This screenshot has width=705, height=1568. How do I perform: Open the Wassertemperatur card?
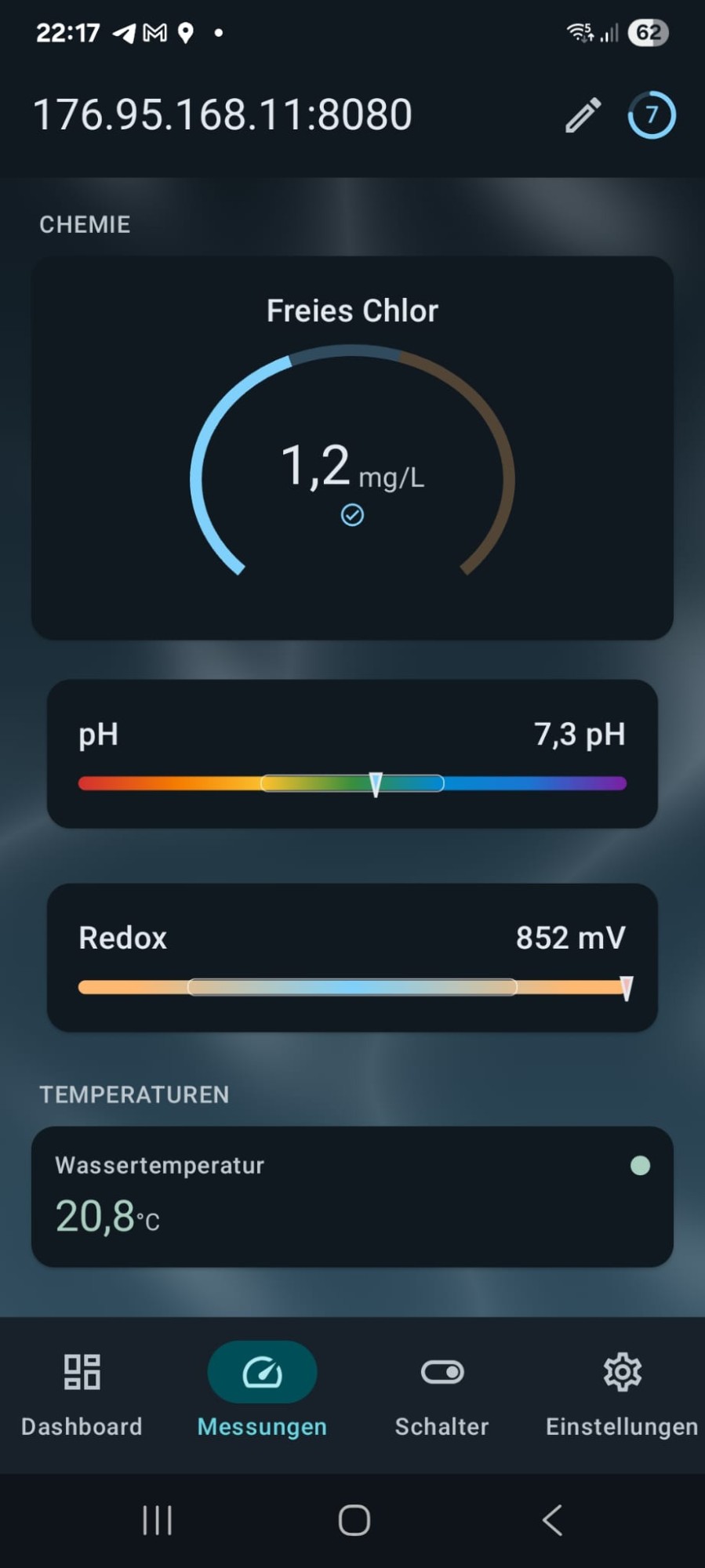coord(352,1196)
